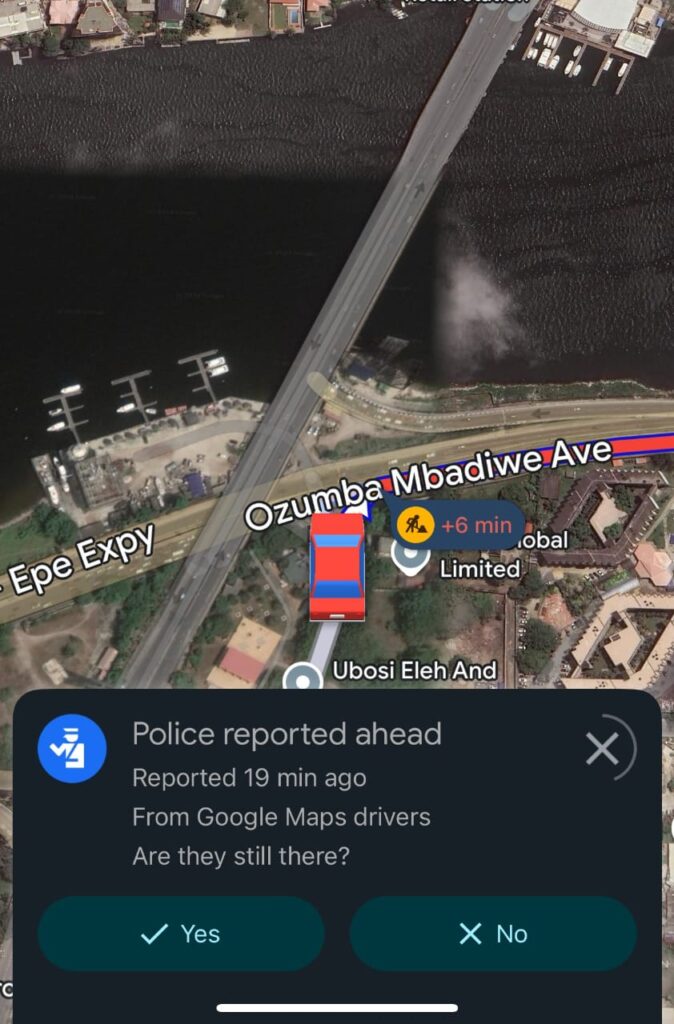Answer No to police report
This screenshot has height=1024, width=674.
[492, 934]
